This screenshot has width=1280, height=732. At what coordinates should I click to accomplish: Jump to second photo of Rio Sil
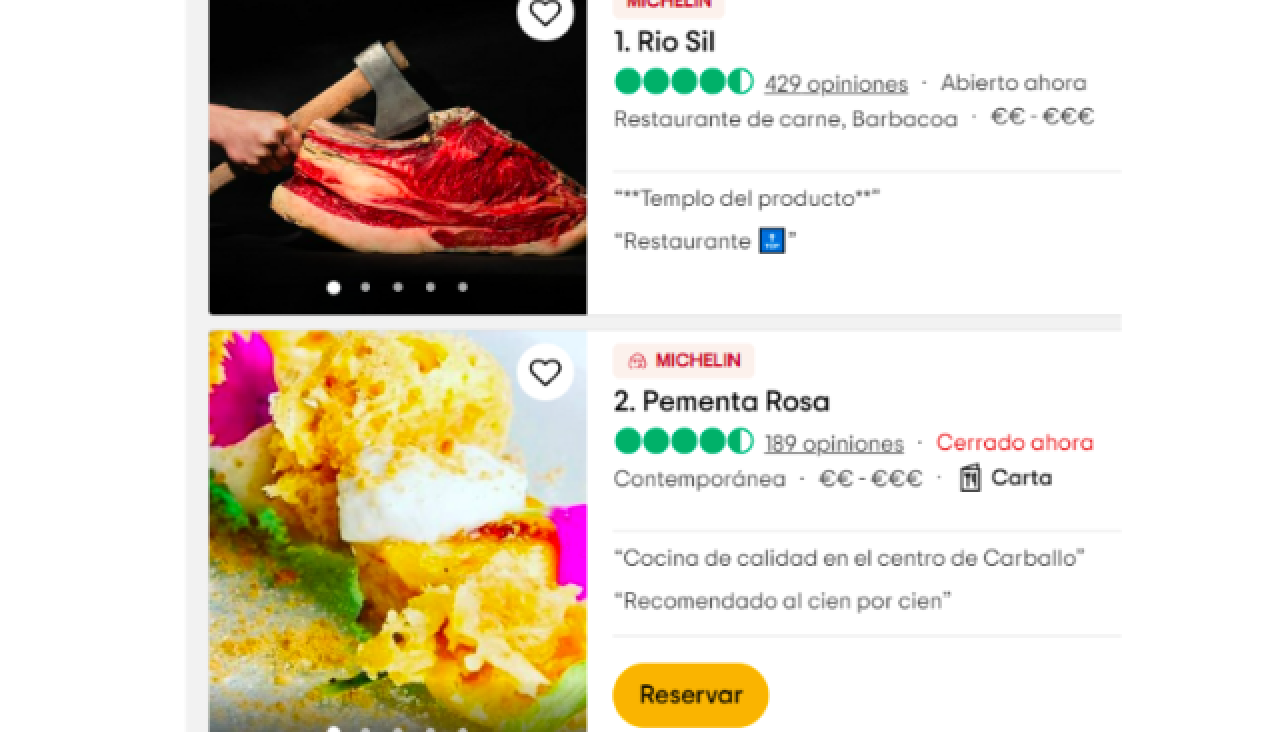[x=366, y=287]
